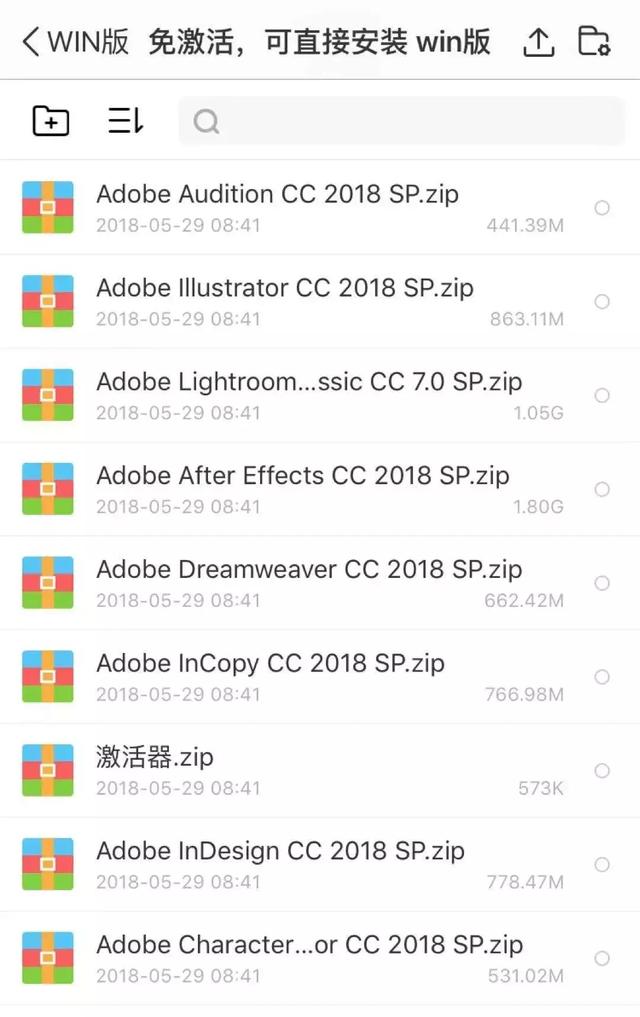The height and width of the screenshot is (1017, 640).
Task: Select the Adobe Character zip file checkbox
Action: pyautogui.click(x=602, y=958)
